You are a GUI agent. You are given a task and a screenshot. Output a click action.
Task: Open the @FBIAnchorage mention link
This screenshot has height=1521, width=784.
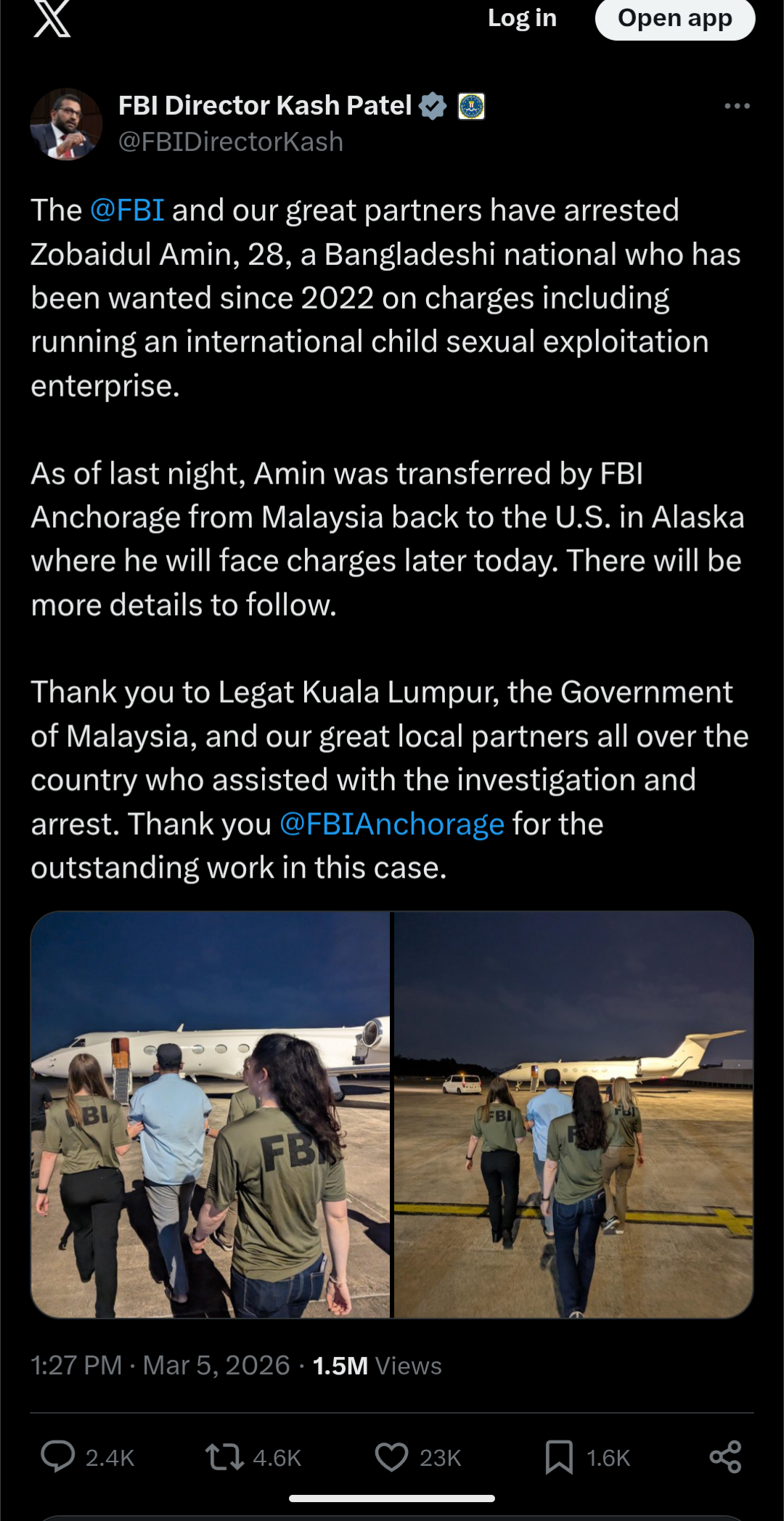(392, 824)
